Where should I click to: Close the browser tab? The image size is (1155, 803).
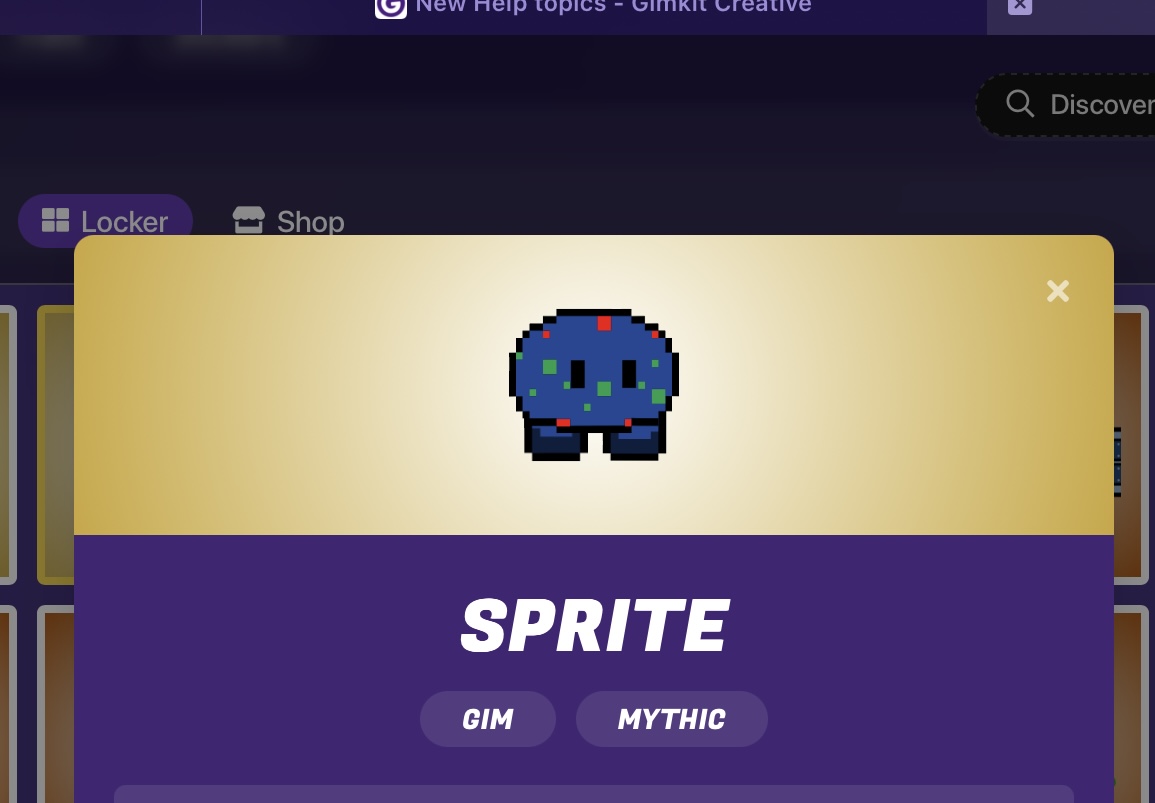[1019, 6]
